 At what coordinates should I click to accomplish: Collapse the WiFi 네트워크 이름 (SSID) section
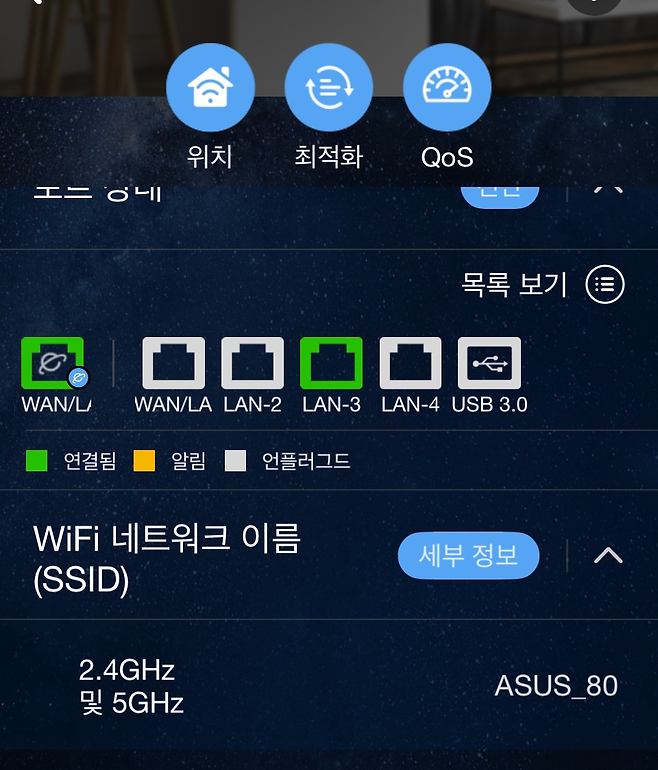coord(608,556)
